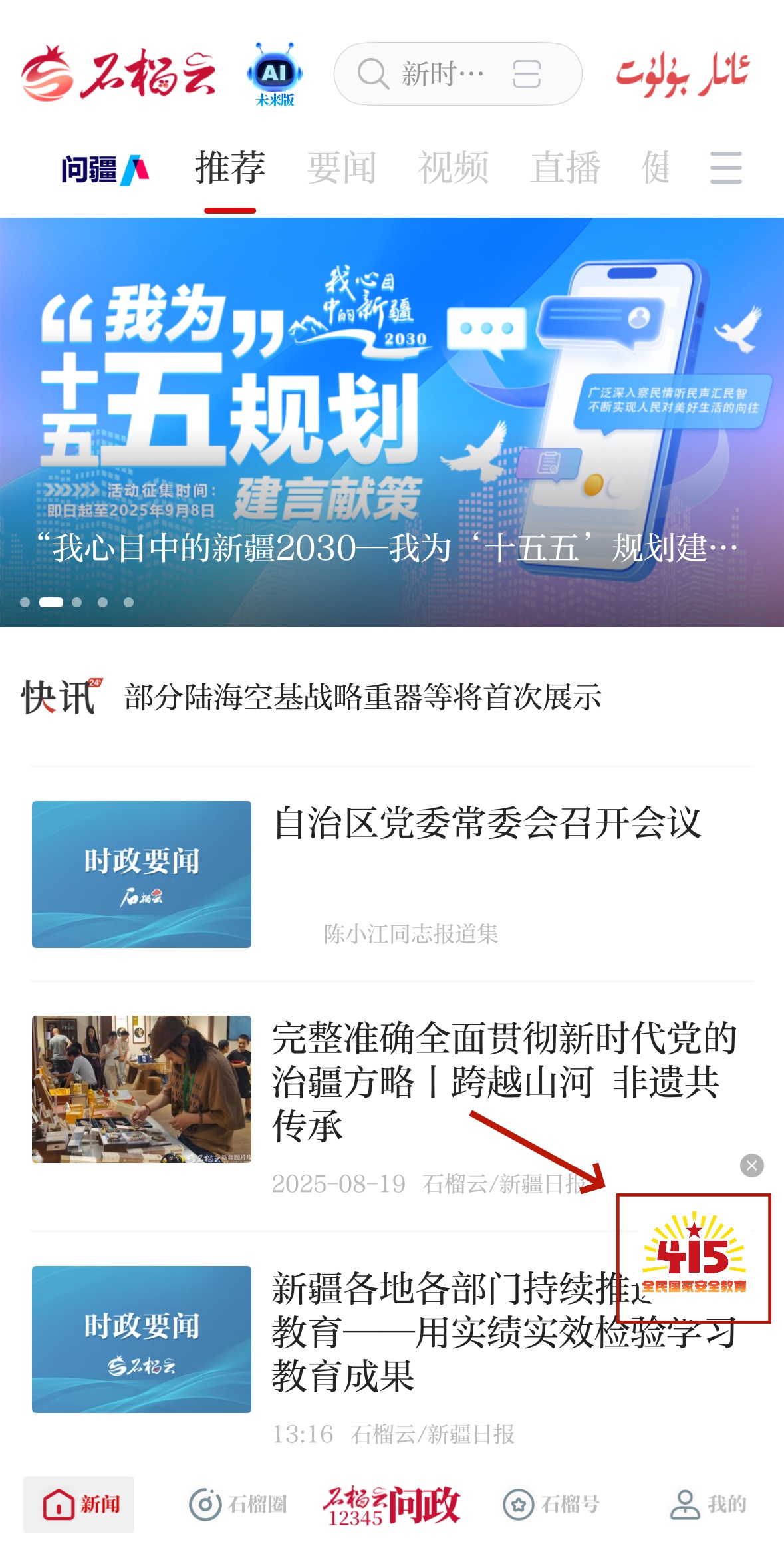Switch to the 视频 tab
This screenshot has height=1554, width=784.
(454, 168)
